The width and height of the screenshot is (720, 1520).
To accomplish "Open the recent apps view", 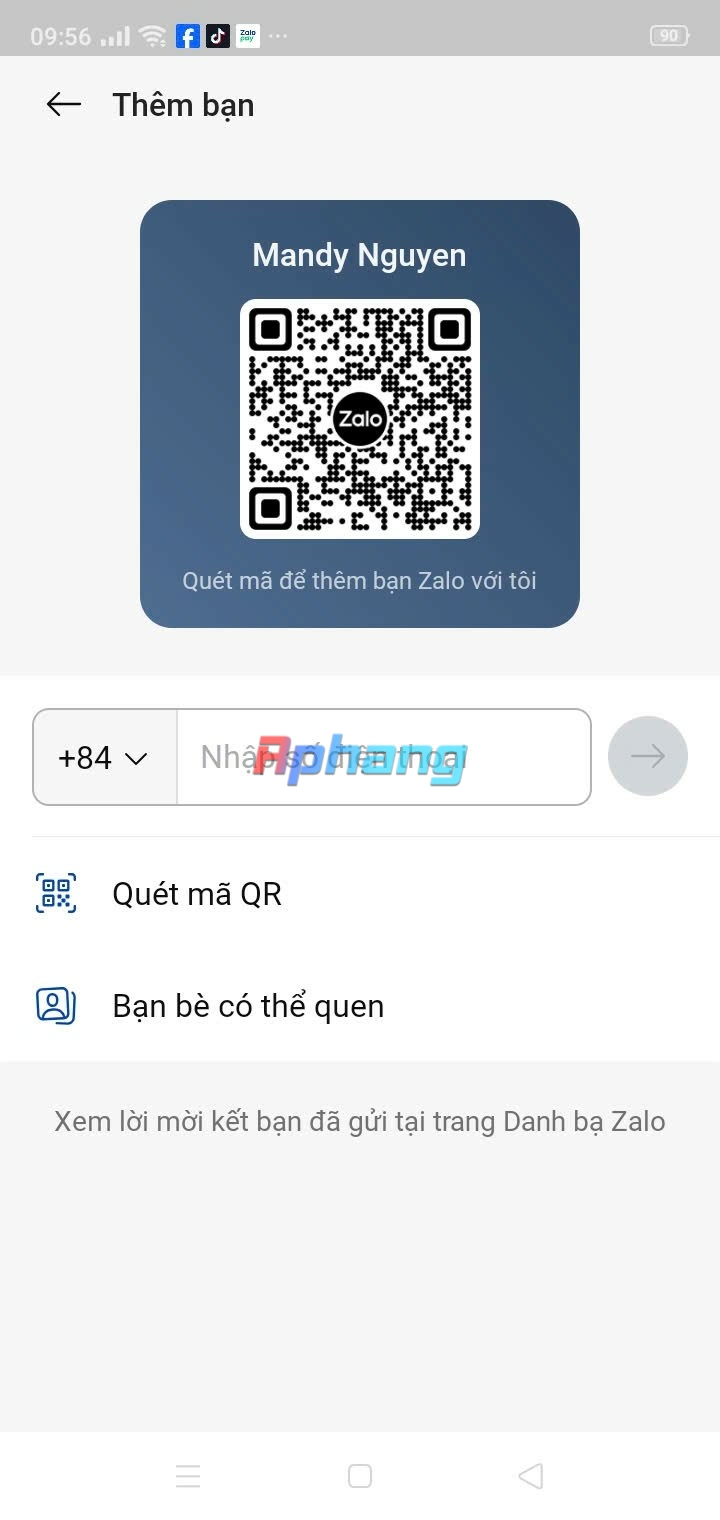I will coord(188,1476).
